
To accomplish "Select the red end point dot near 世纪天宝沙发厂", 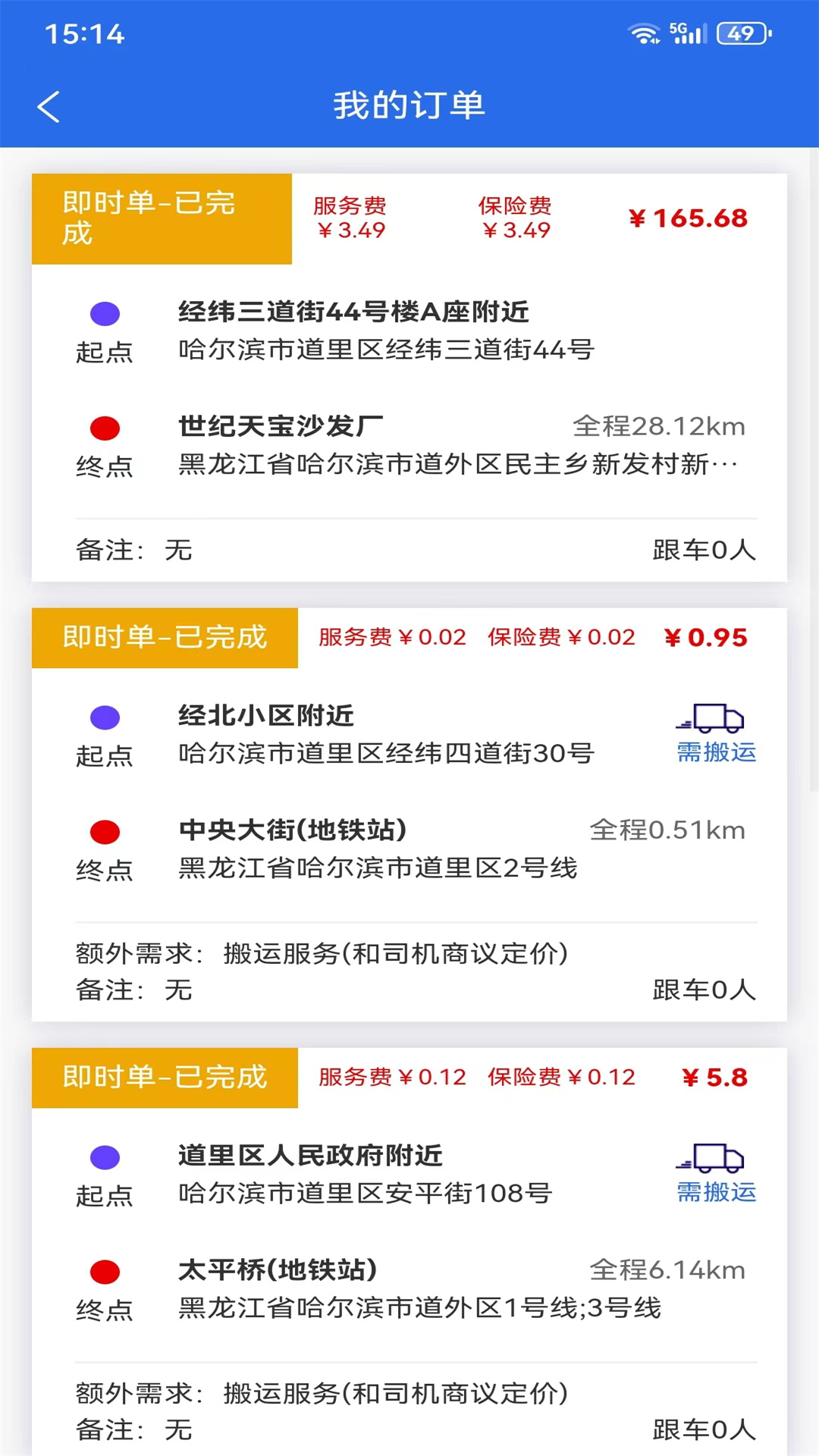I will point(104,428).
